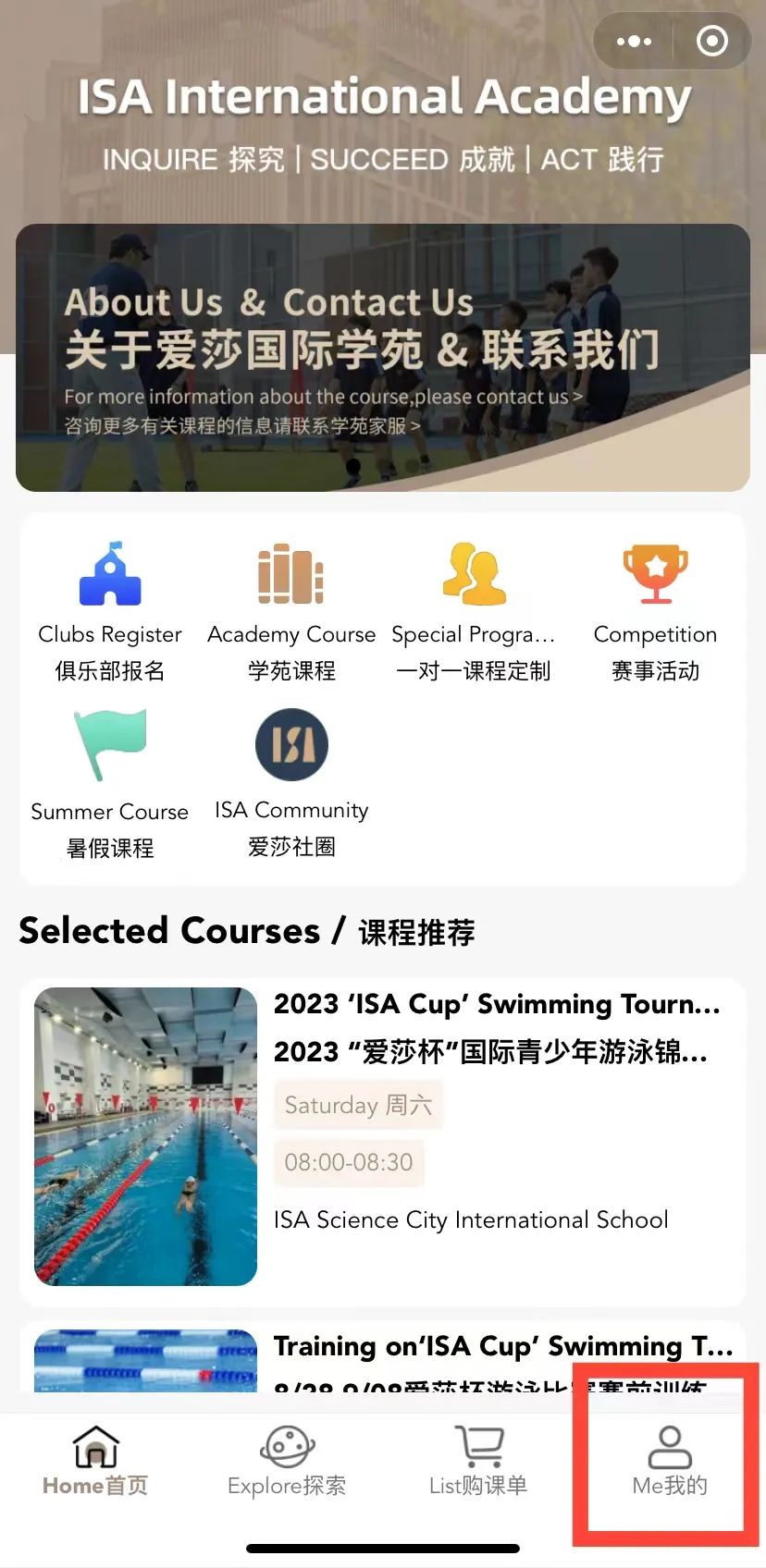This screenshot has height=1568, width=766.
Task: Tap the capsule target button top right
Action: [710, 41]
